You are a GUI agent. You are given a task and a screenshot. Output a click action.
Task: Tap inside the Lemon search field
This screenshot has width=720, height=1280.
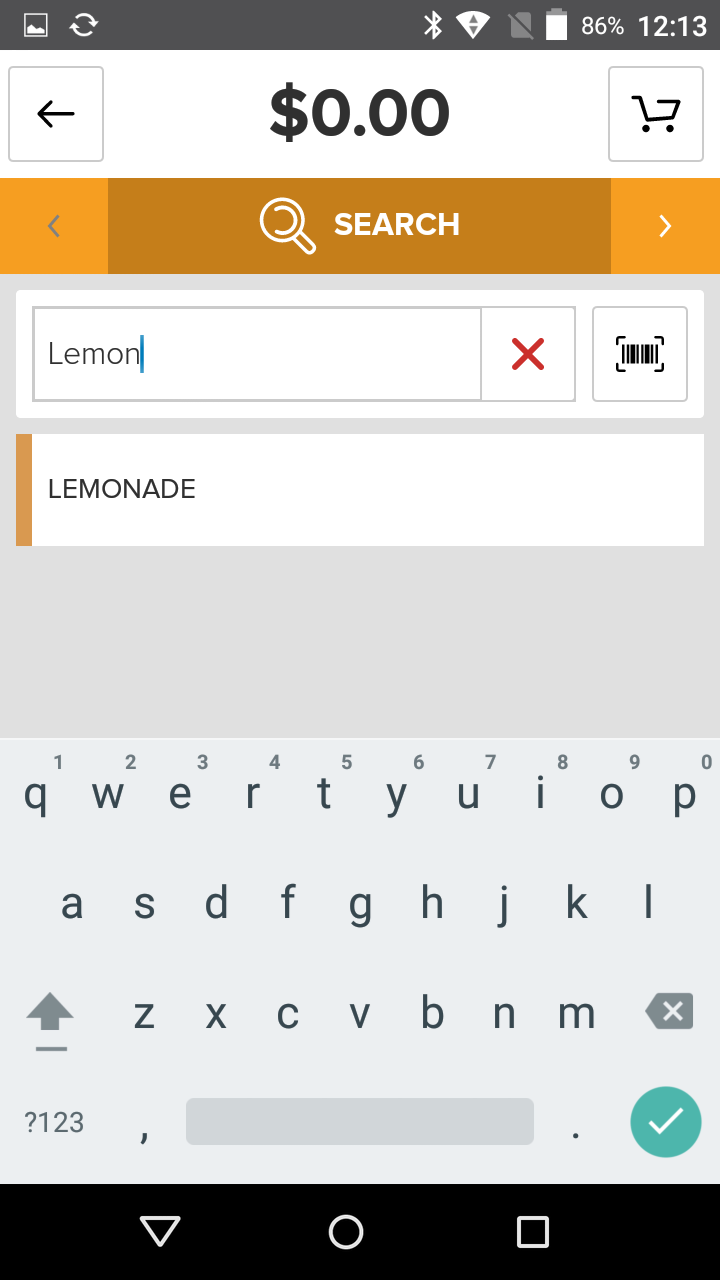coord(256,354)
